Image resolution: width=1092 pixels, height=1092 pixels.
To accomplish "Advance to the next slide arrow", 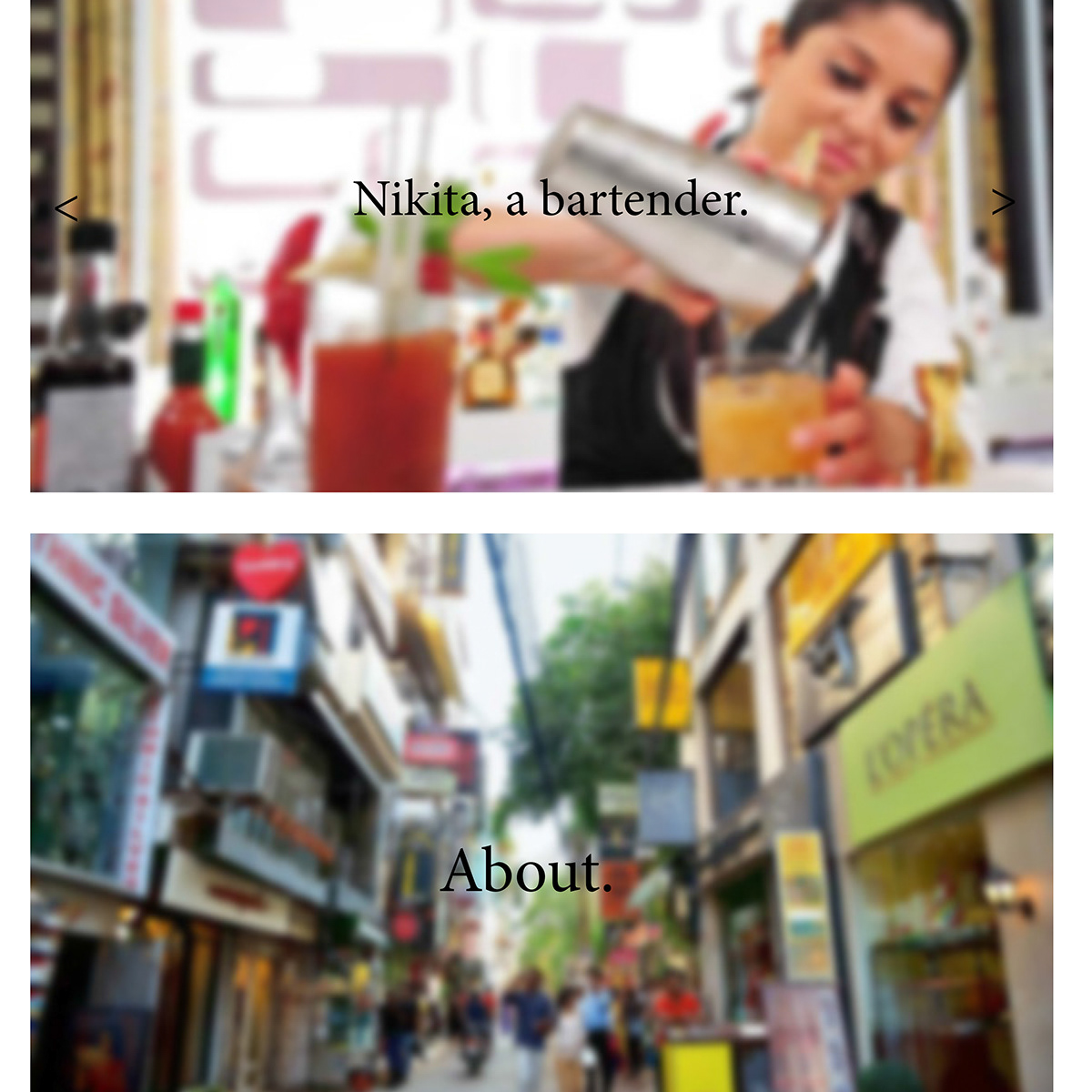I will [x=1003, y=202].
